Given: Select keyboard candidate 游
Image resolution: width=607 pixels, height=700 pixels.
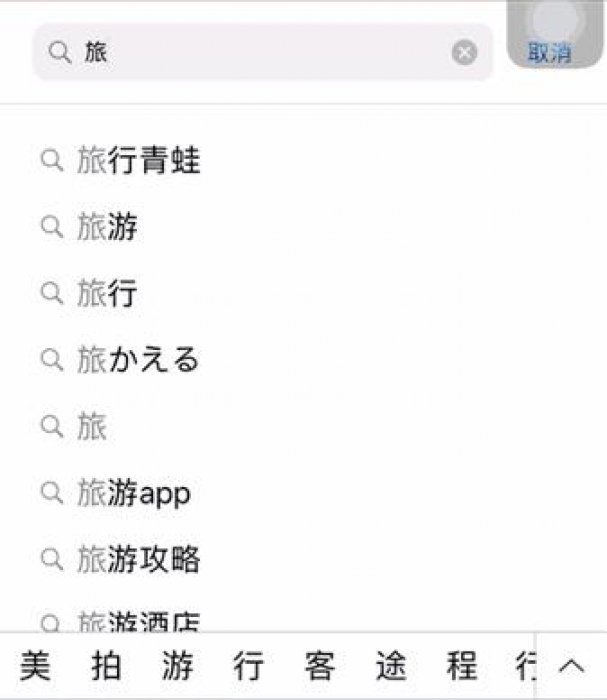Looking at the screenshot, I should tap(178, 666).
